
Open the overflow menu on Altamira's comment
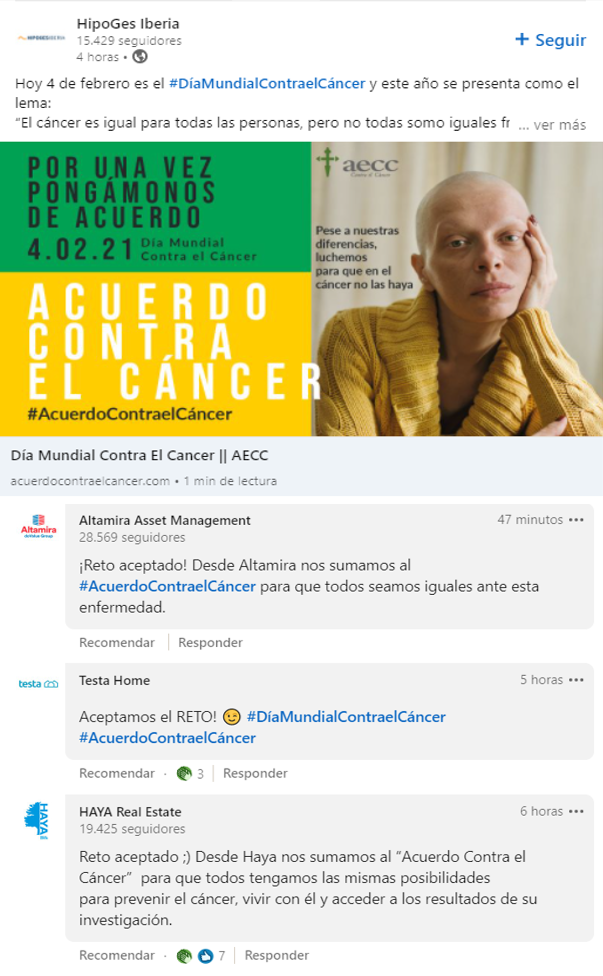576,520
